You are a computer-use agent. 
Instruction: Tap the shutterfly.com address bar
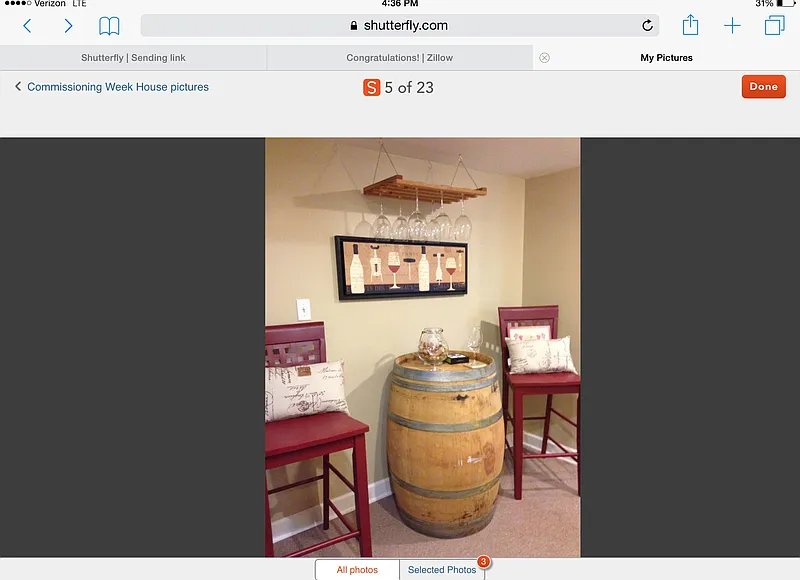tap(399, 26)
